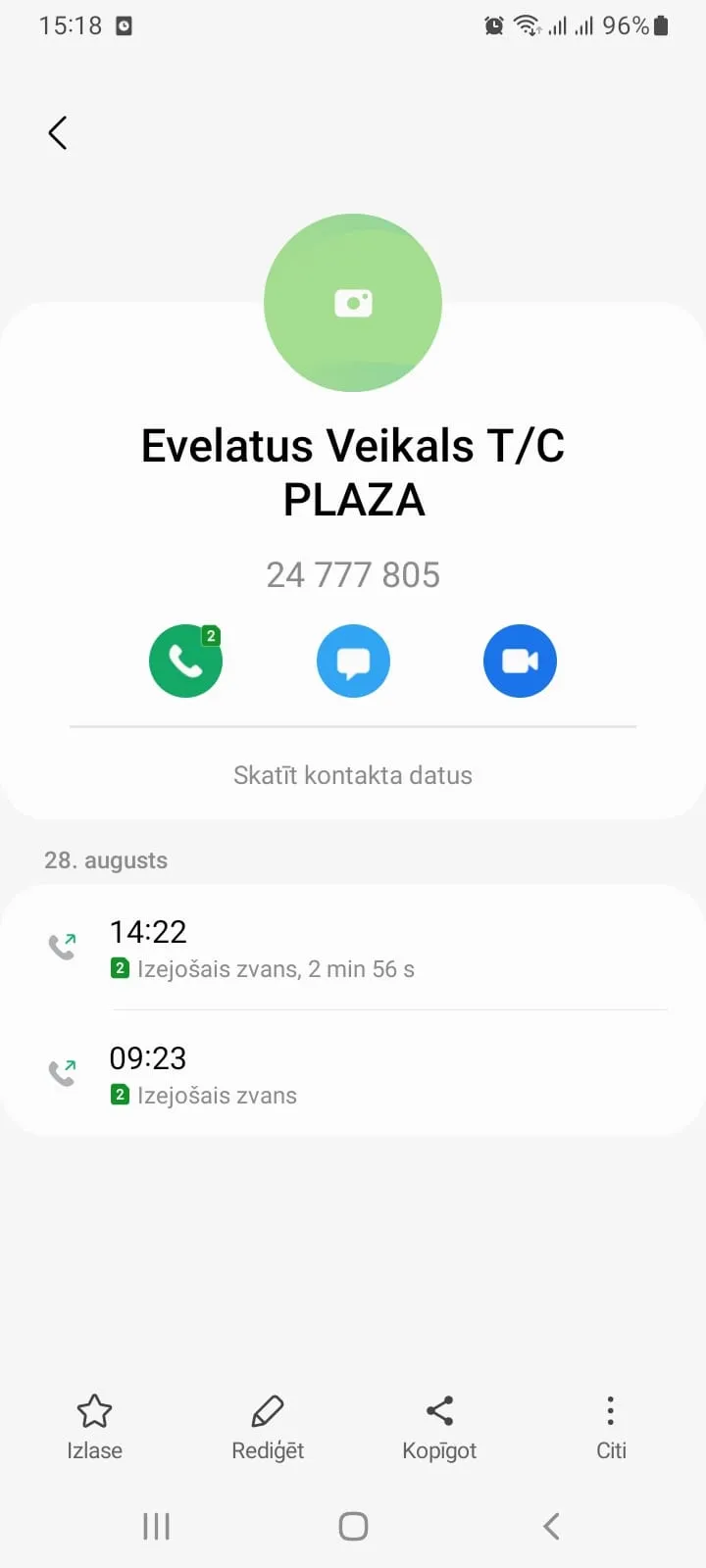Call the contact with the green phone button
The height and width of the screenshot is (1568, 706).
tap(185, 661)
